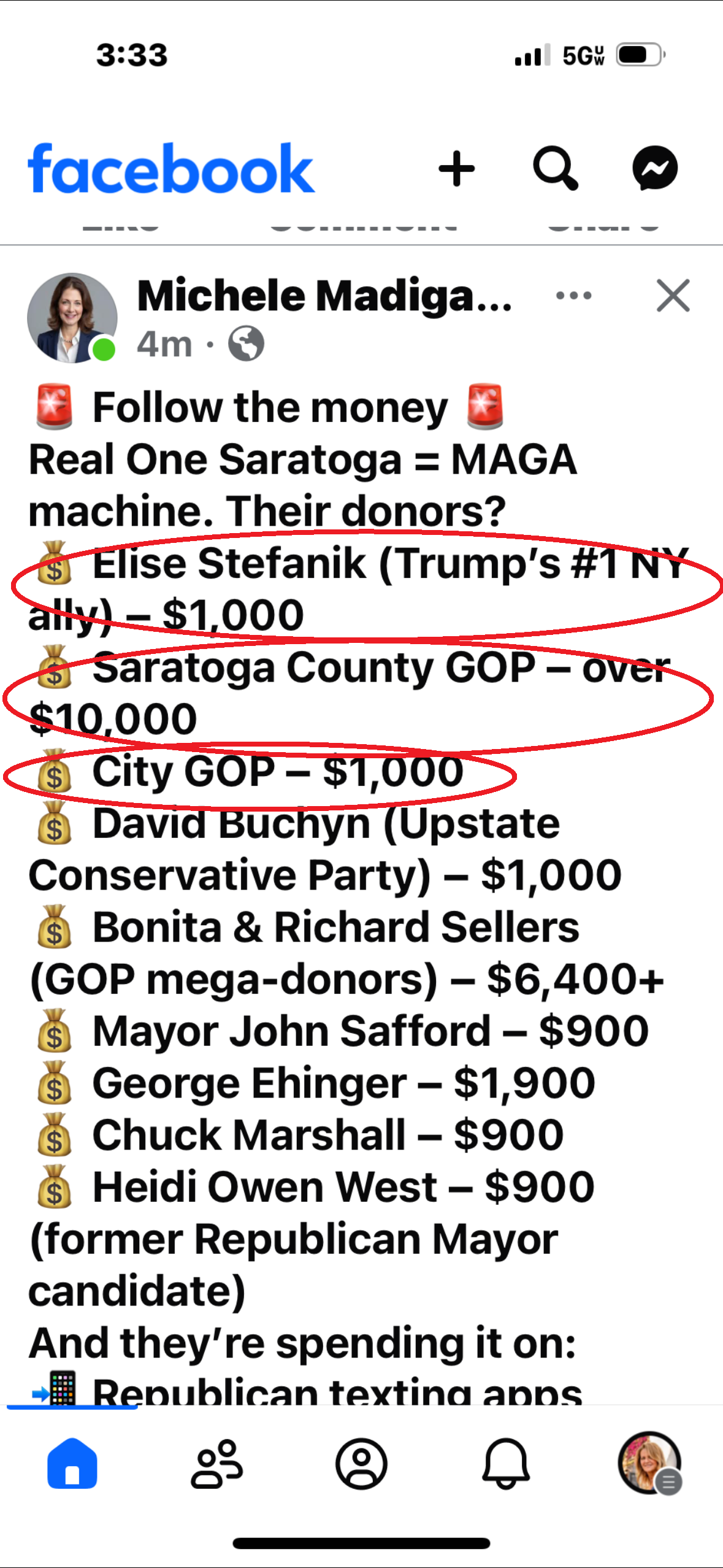This screenshot has height=1568, width=723.
Task: Open the notifications bell
Action: point(505,1464)
